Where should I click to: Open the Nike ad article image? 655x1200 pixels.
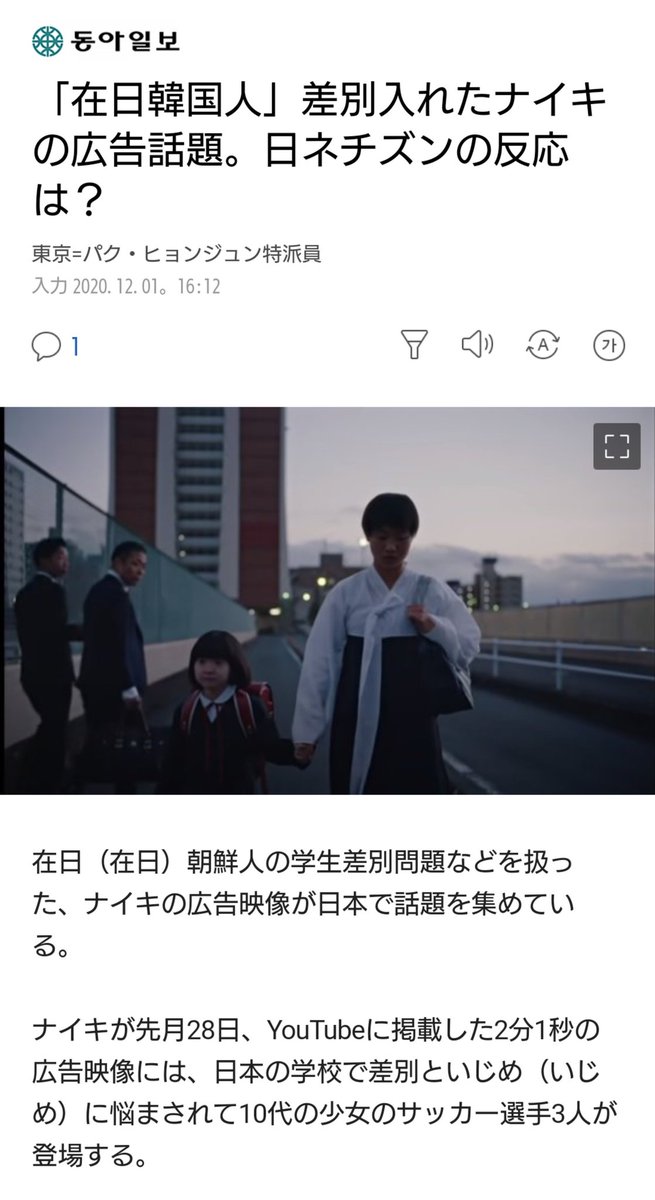327,601
